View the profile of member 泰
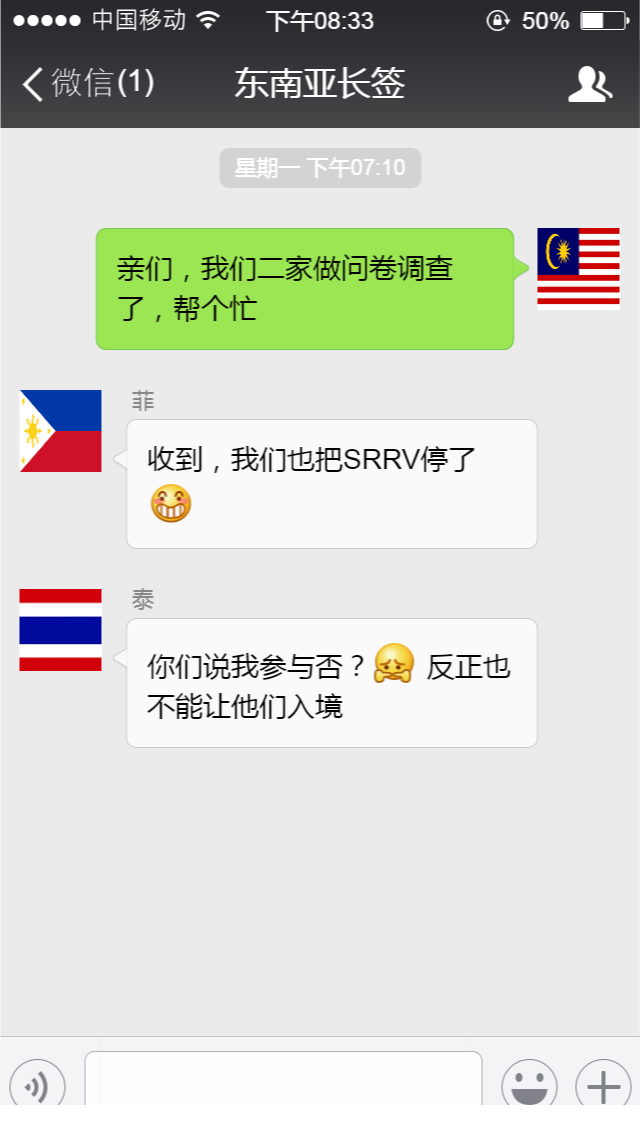 click(61, 630)
